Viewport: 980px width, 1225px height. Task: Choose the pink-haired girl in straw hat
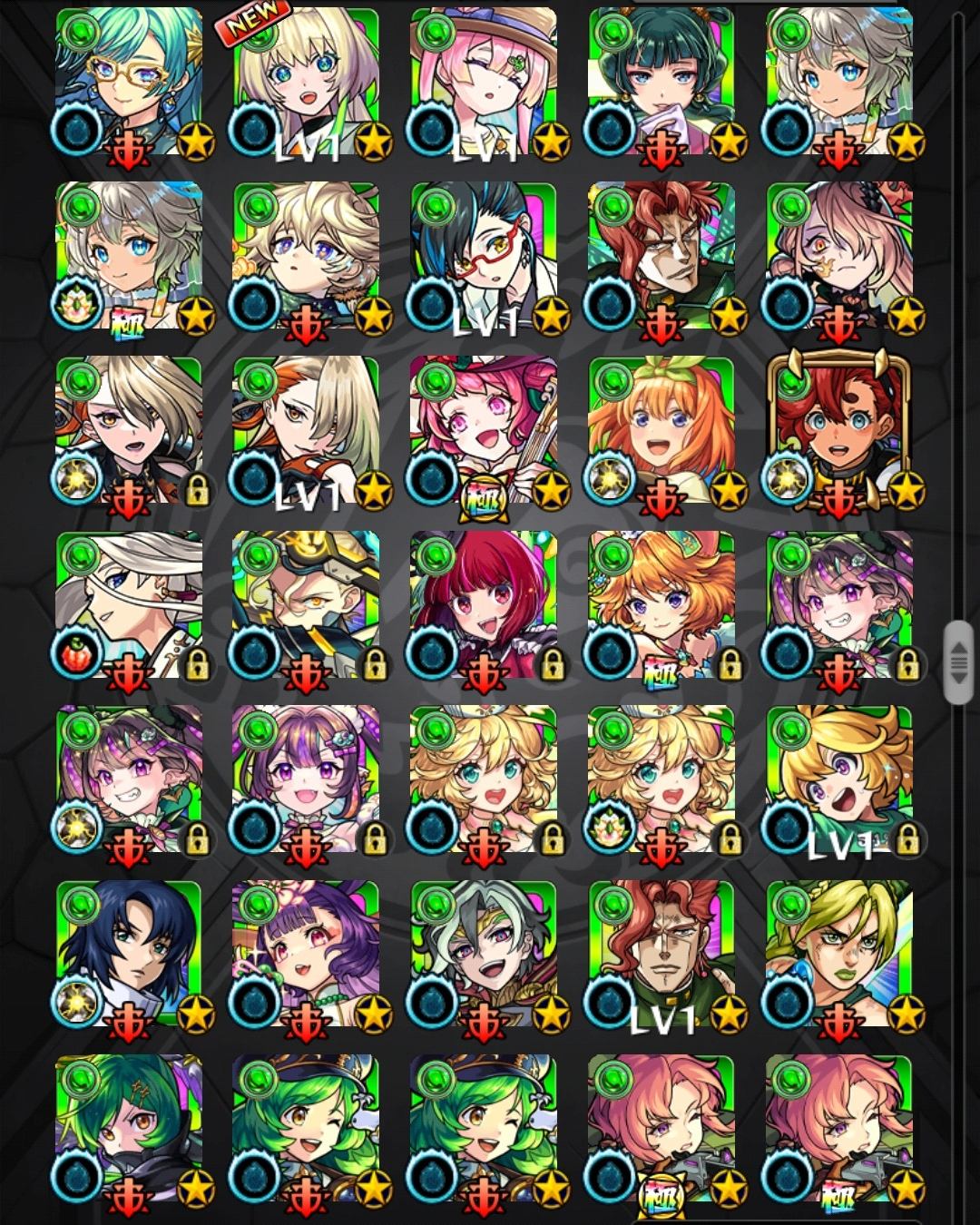pos(484,82)
